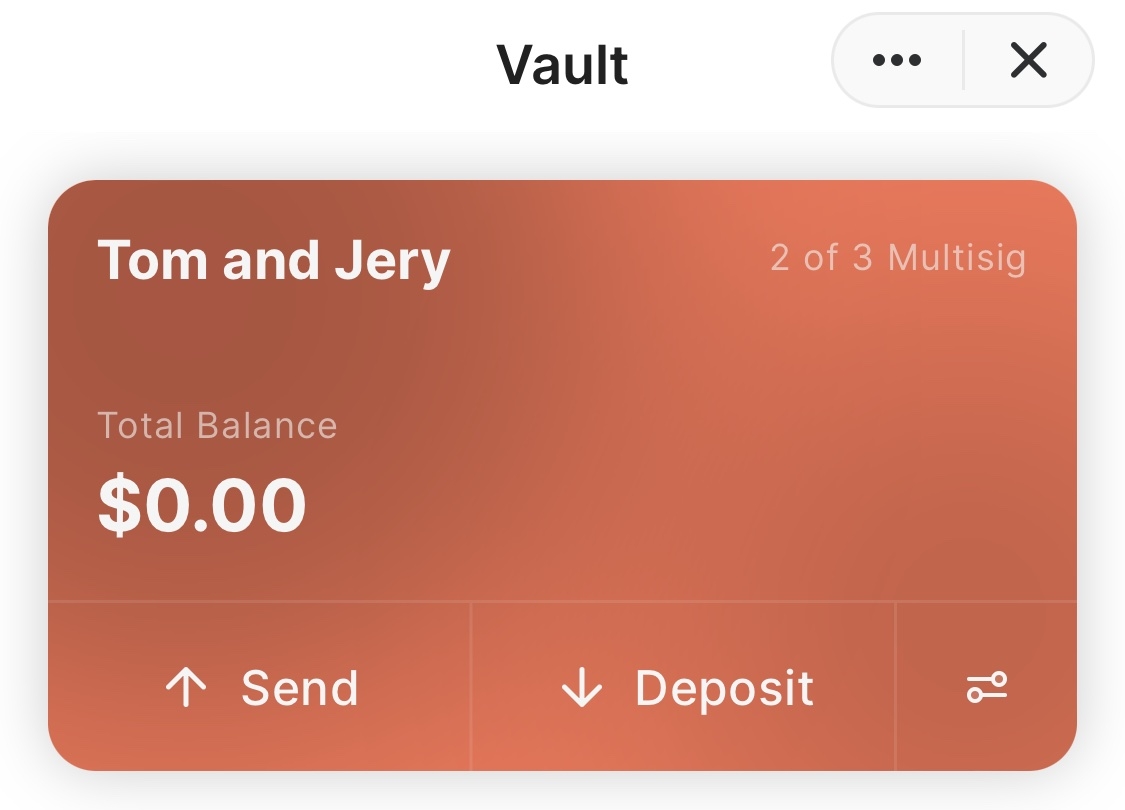
Task: Deposit funds into the vault
Action: coord(685,688)
